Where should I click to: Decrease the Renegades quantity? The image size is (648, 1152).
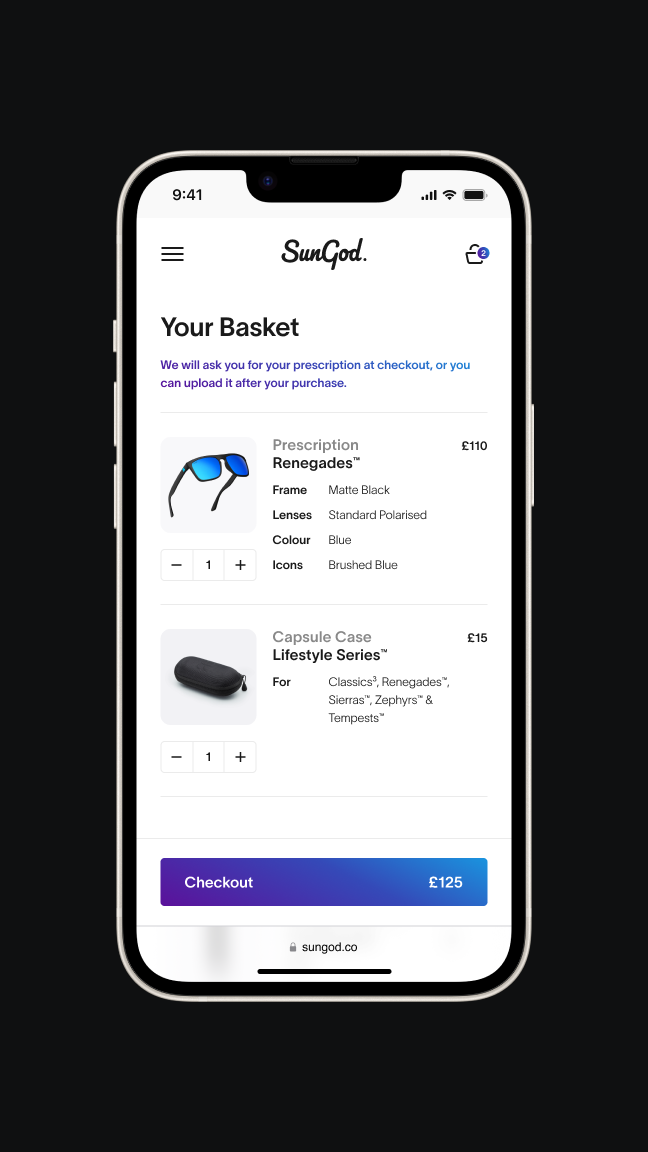pyautogui.click(x=177, y=565)
